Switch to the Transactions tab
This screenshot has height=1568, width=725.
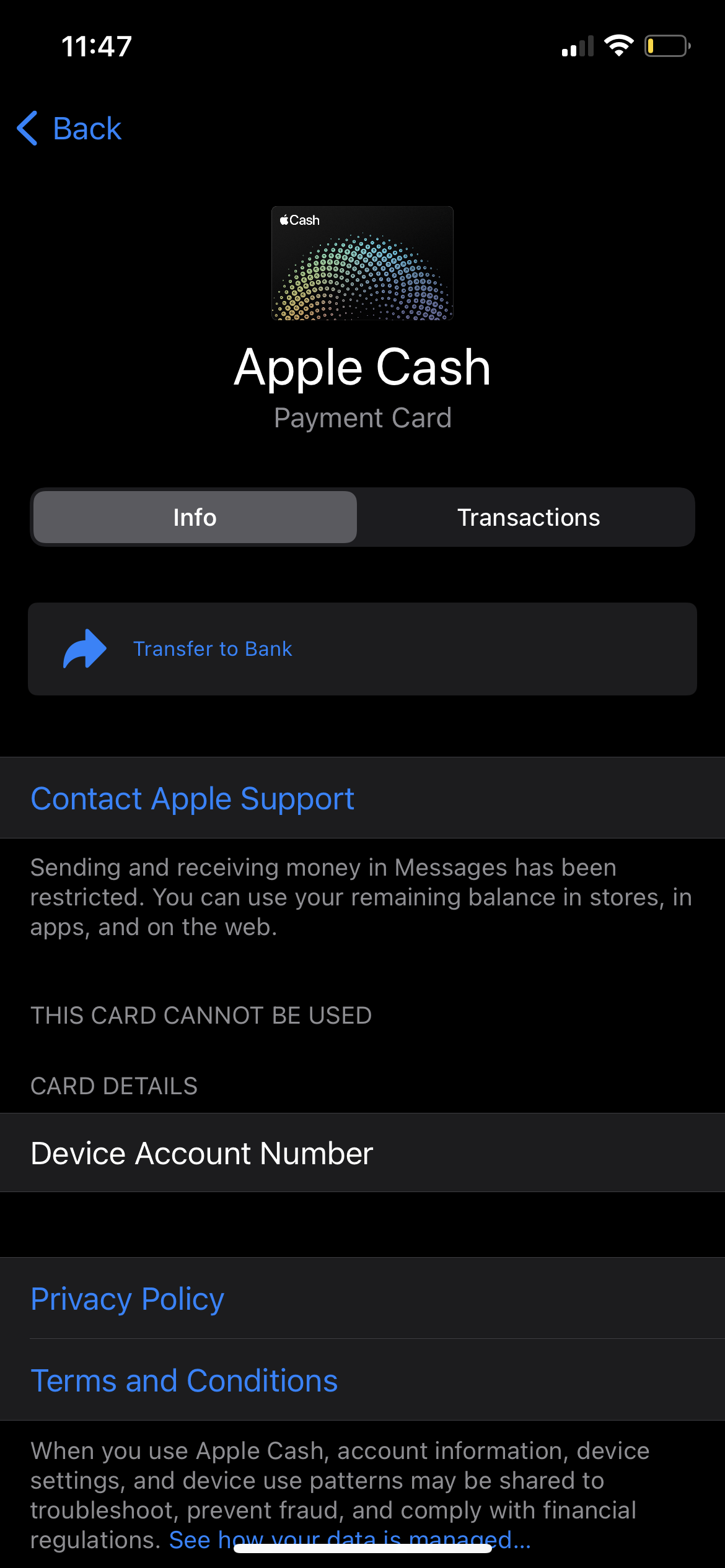click(528, 518)
